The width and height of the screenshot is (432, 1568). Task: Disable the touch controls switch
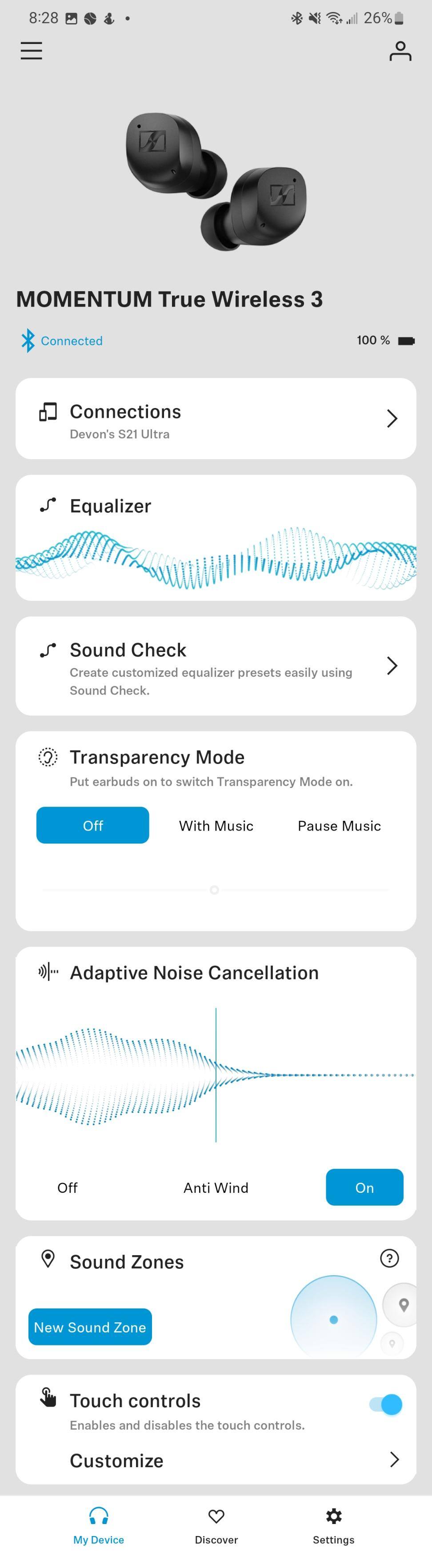coord(386,1404)
